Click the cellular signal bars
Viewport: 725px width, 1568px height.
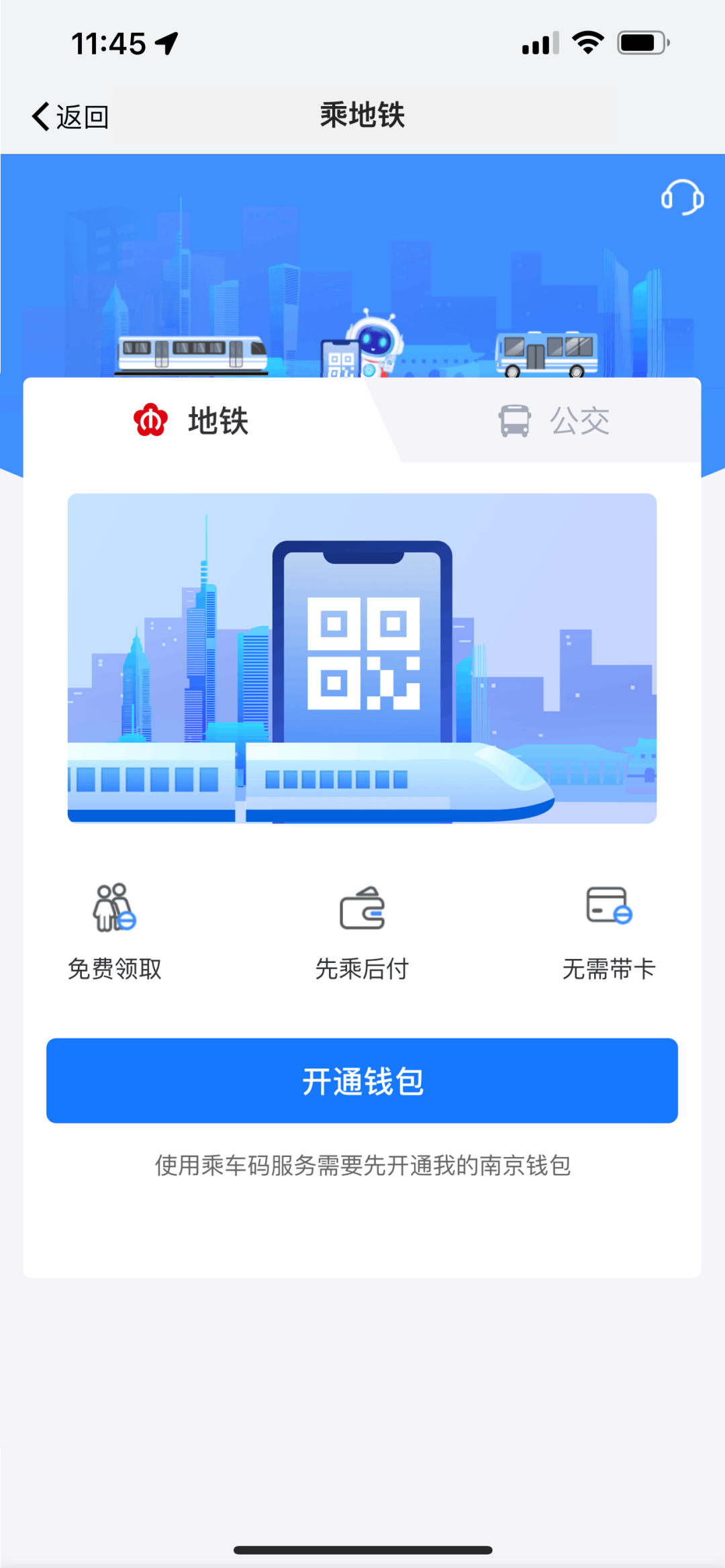coord(540,42)
